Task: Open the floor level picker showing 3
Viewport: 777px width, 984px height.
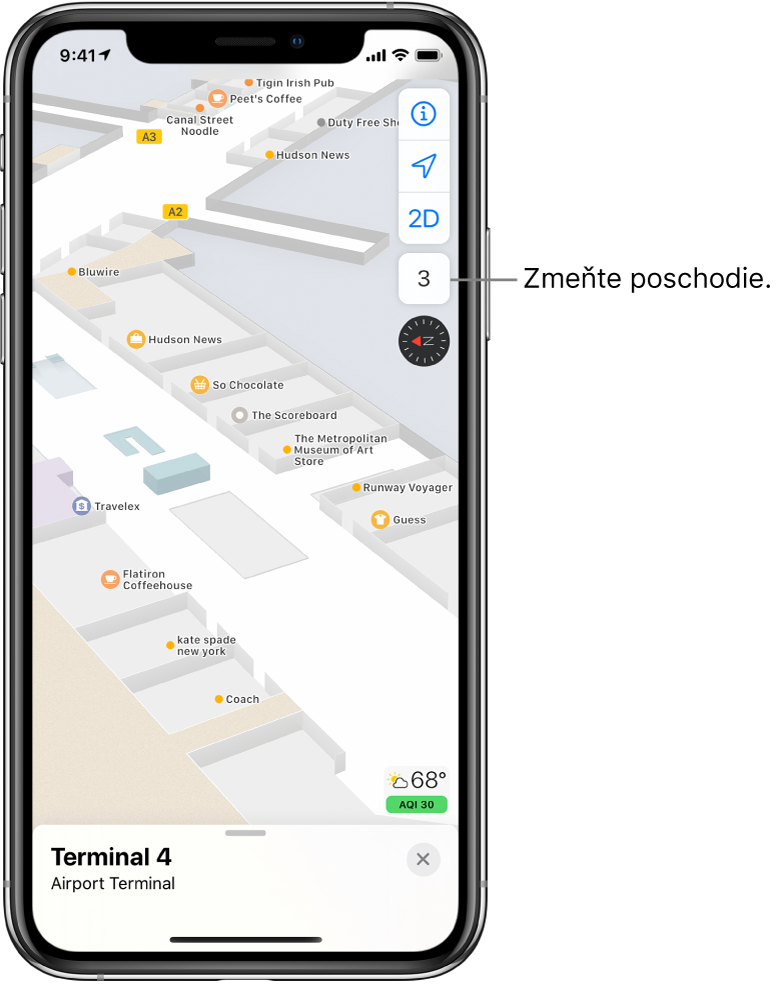Action: pyautogui.click(x=424, y=279)
